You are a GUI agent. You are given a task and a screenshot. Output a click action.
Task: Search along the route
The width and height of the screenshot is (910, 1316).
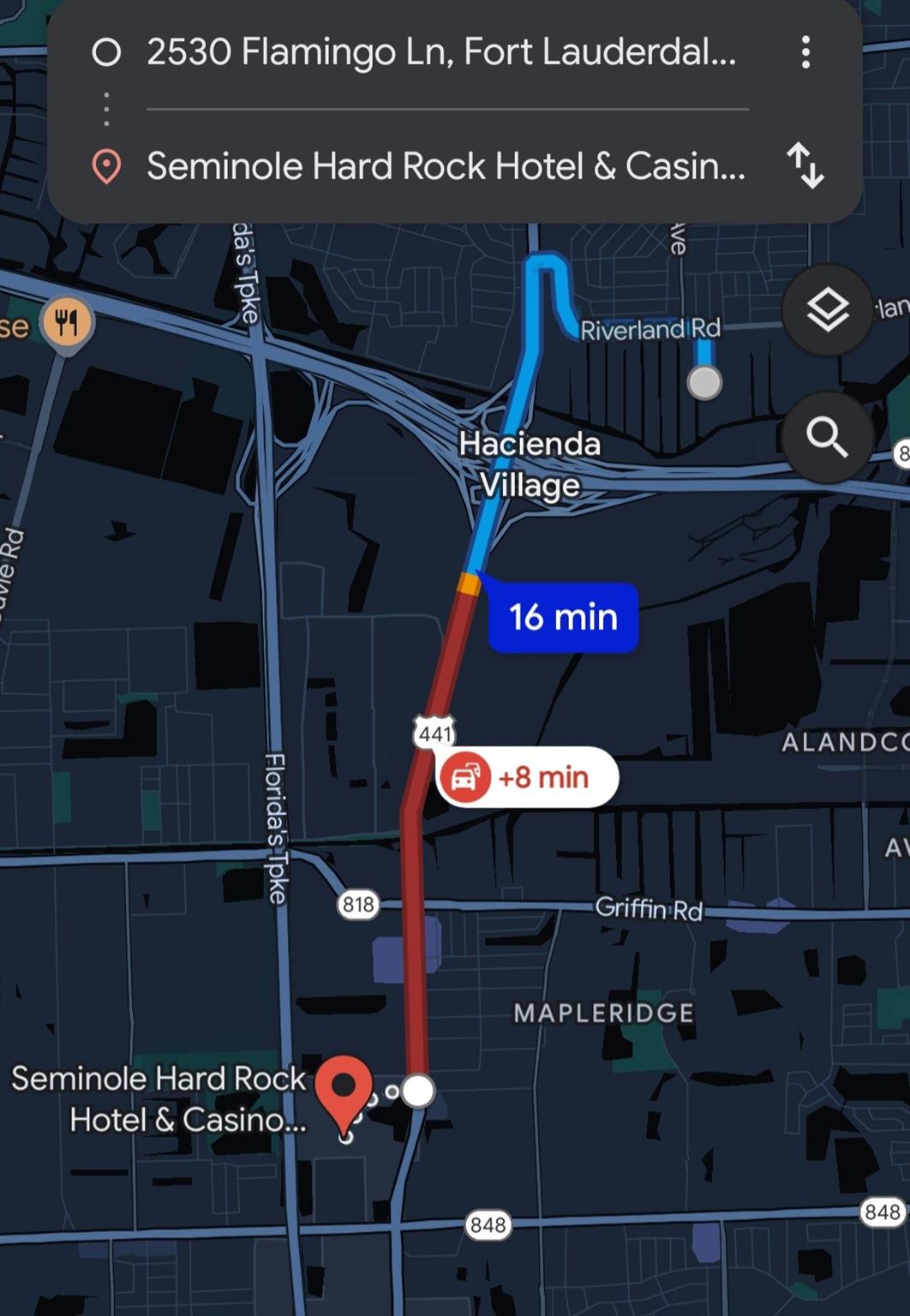[x=827, y=437]
